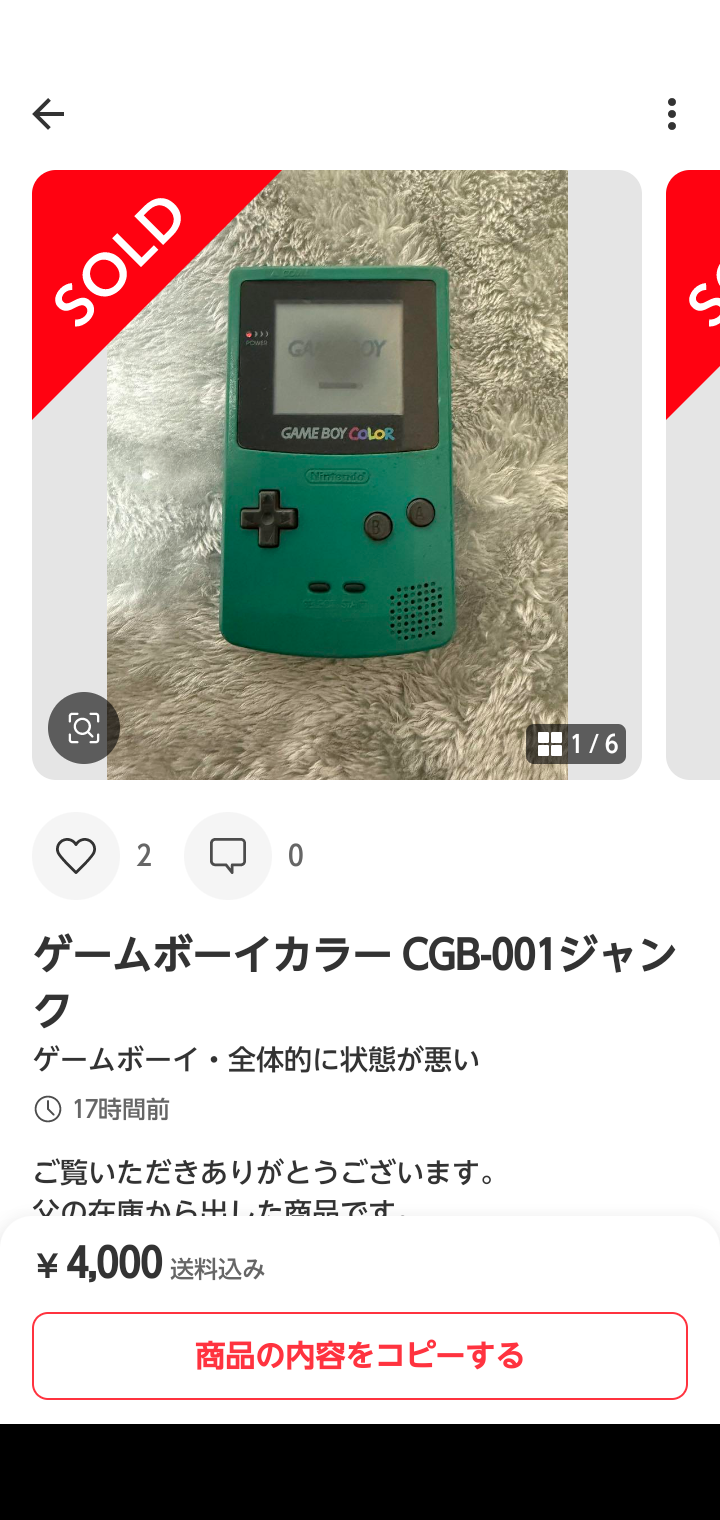Viewport: 720px width, 1520px height.
Task: Go back using the arrow icon
Action: tap(48, 114)
